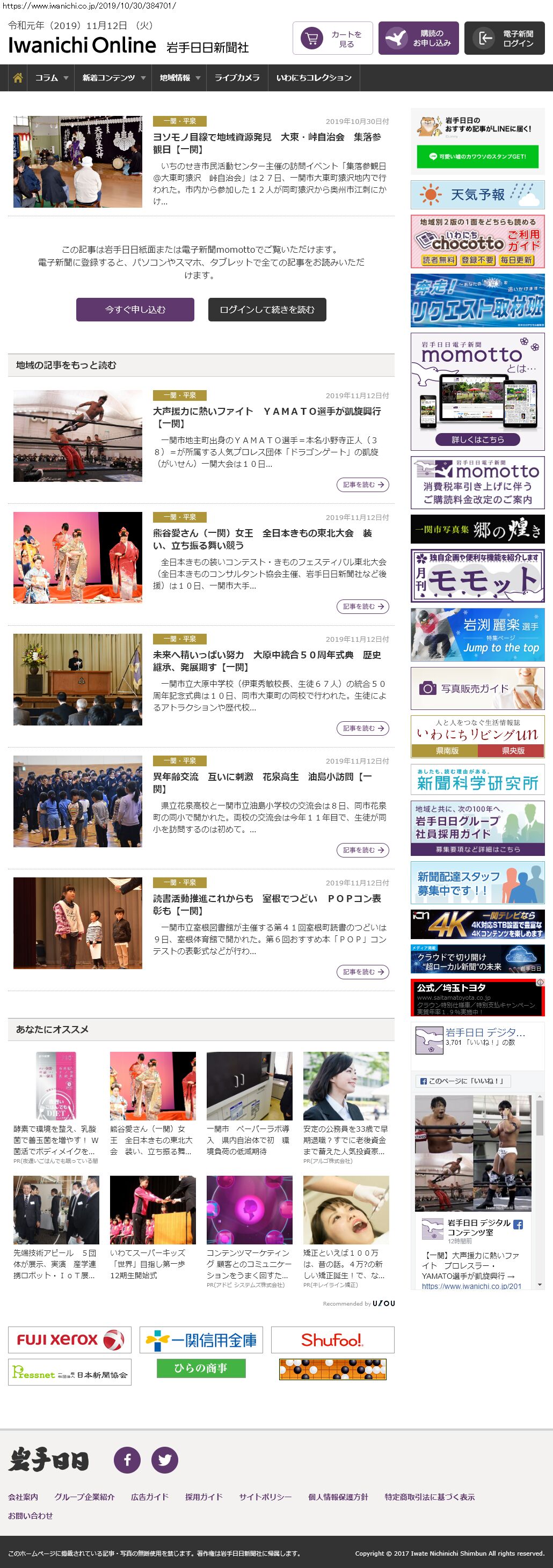This screenshot has width=553, height=1568.
Task: Open the ライブカメラ navigation item
Action: [237, 78]
